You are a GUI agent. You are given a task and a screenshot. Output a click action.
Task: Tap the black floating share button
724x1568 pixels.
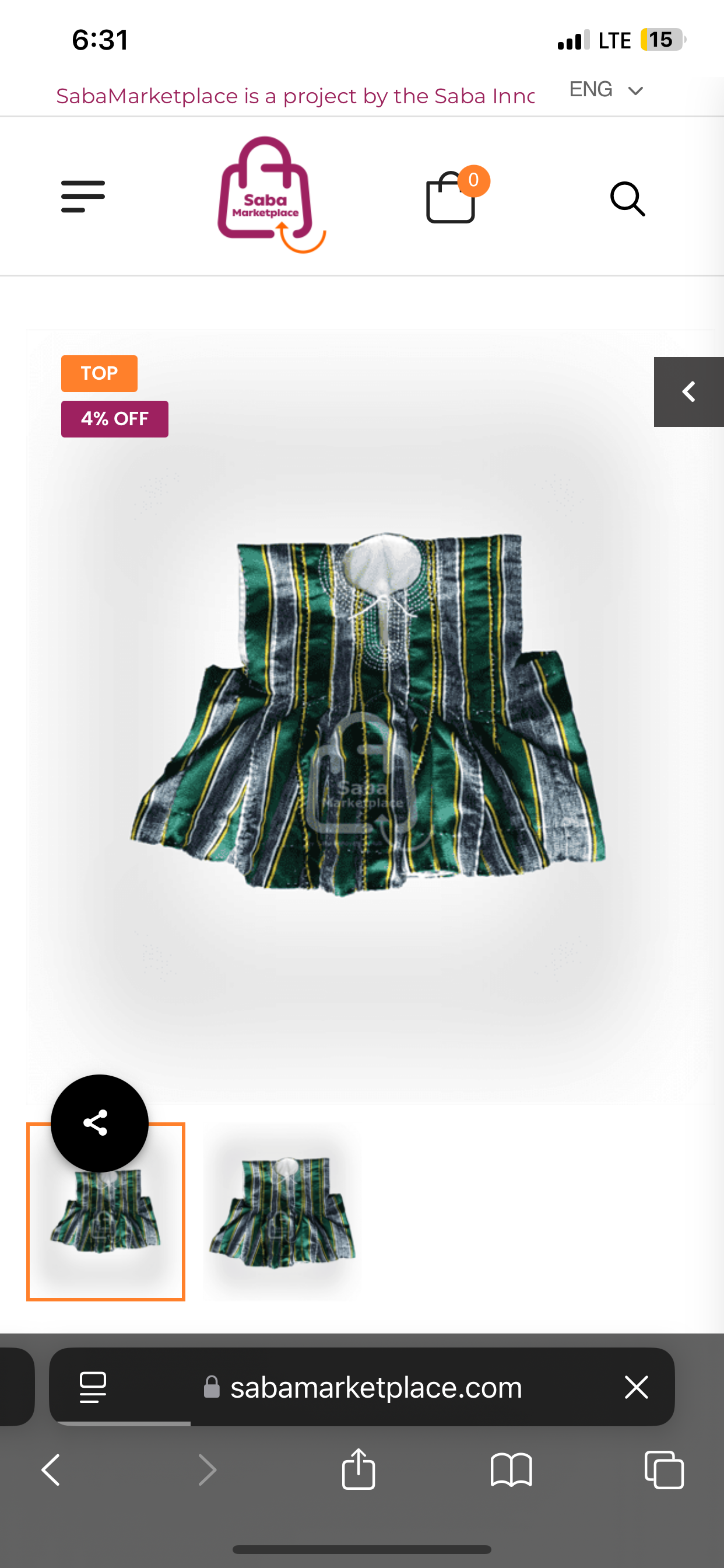point(99,1123)
